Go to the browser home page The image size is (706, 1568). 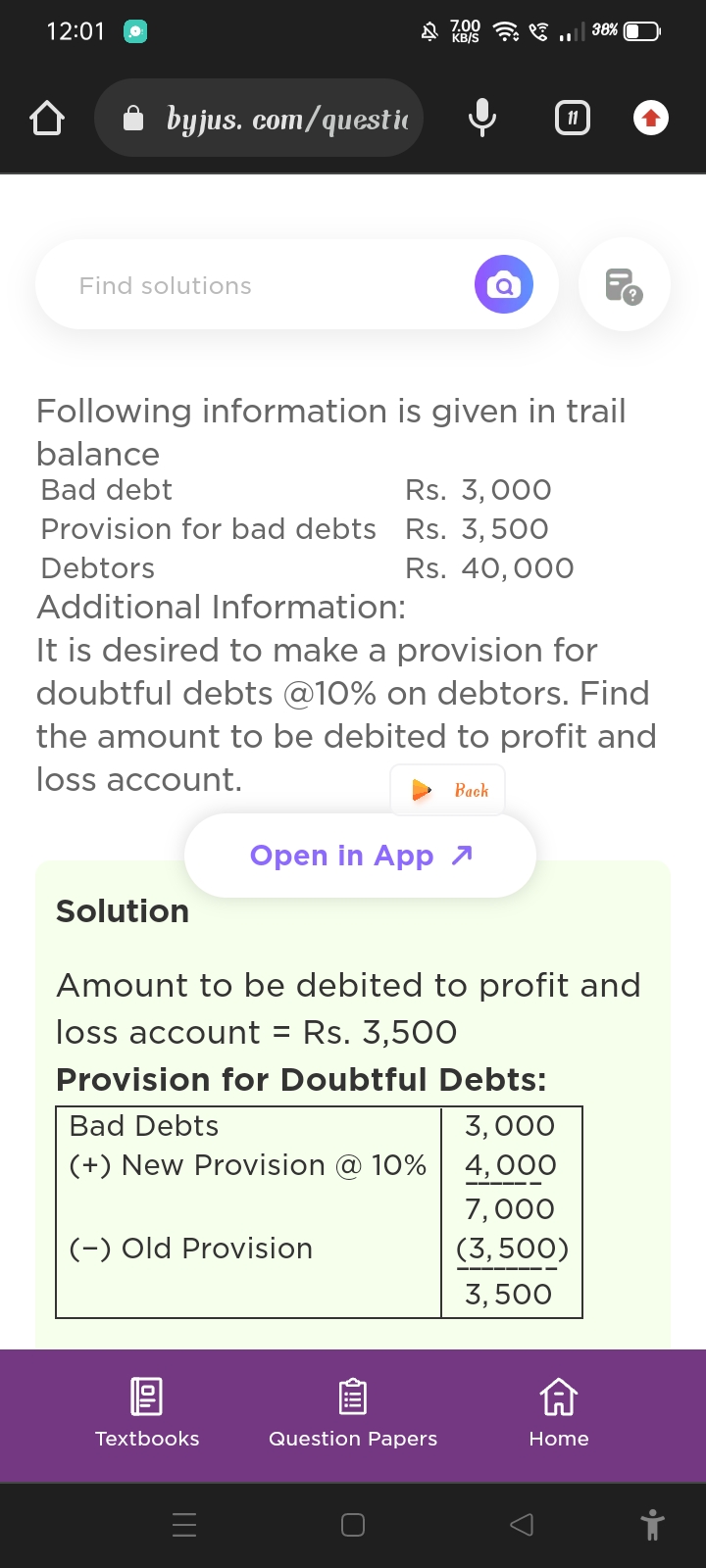47,119
